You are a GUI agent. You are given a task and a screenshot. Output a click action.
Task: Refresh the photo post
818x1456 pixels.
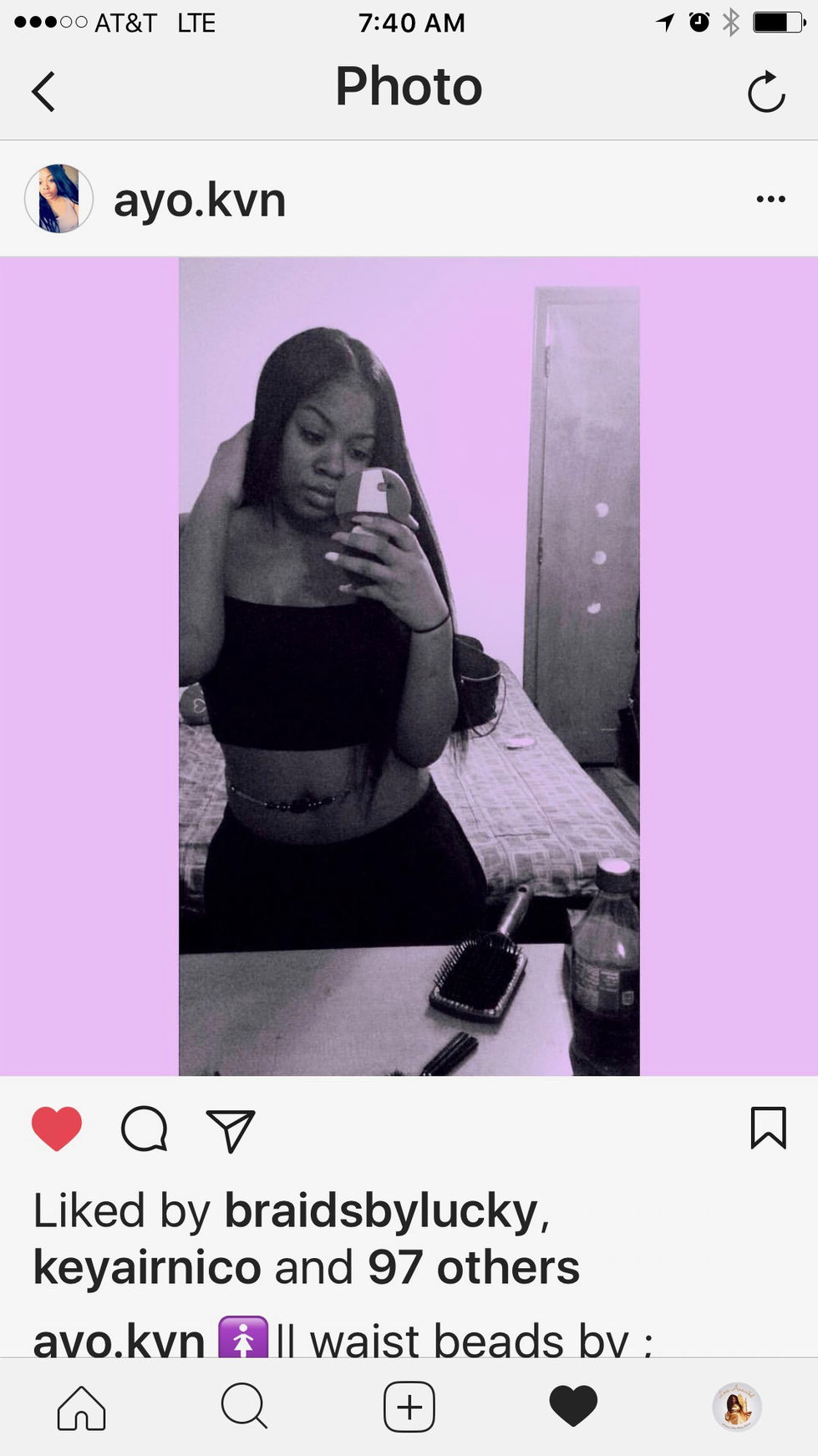(x=765, y=91)
